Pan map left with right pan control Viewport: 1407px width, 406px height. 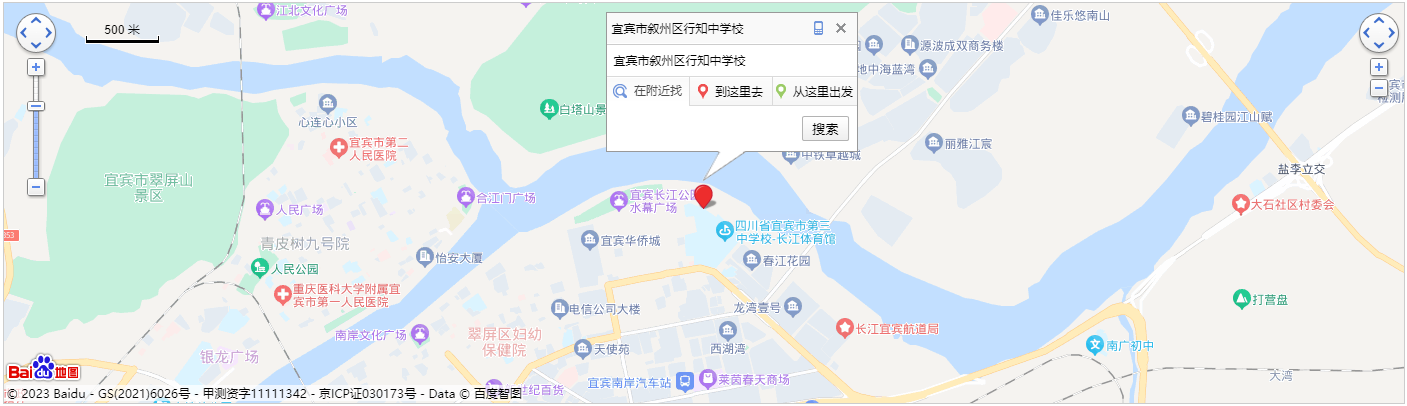[x=1366, y=34]
